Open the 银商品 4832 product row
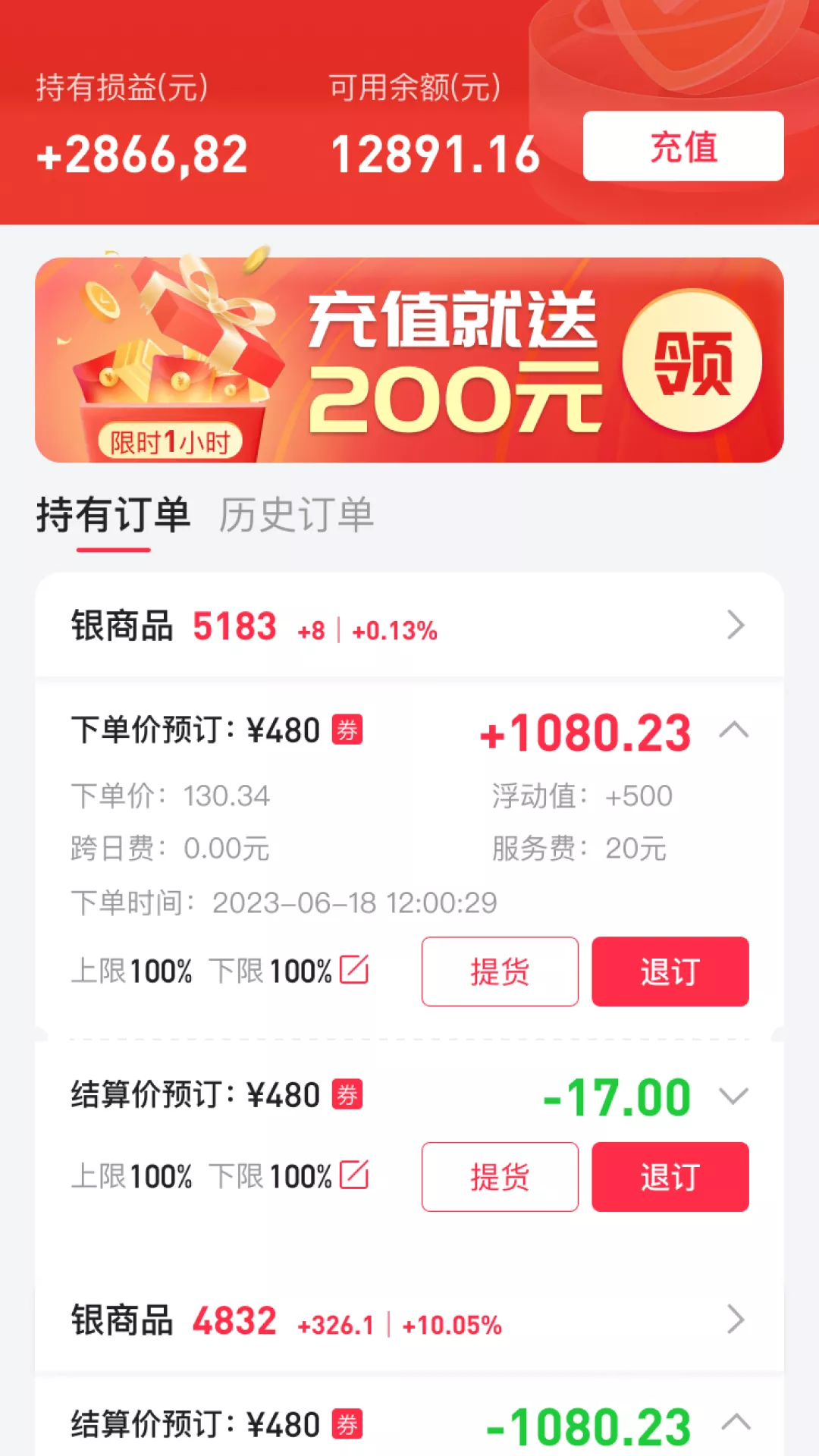 409,1321
